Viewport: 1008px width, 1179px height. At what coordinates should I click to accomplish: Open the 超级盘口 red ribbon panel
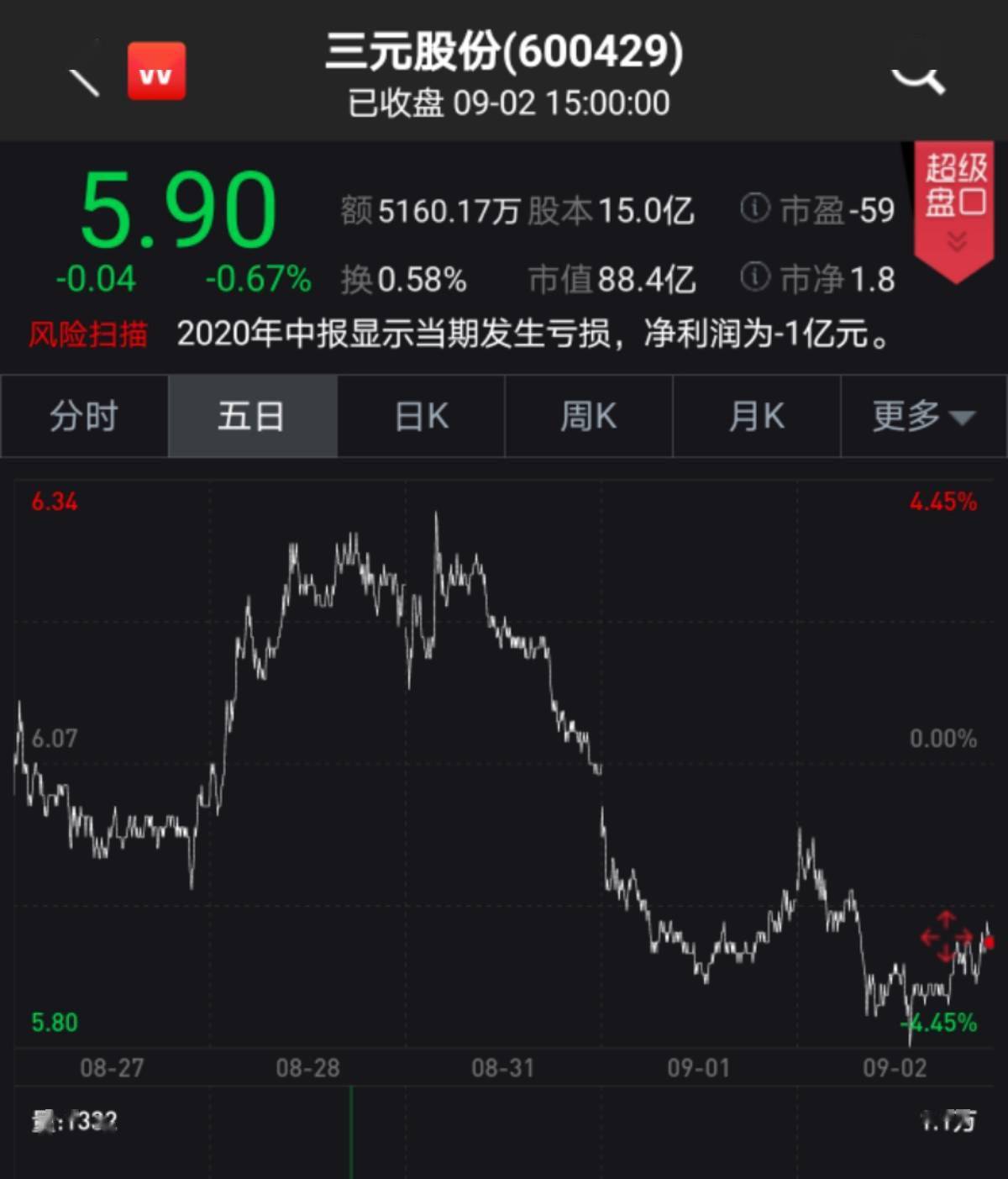click(953, 189)
